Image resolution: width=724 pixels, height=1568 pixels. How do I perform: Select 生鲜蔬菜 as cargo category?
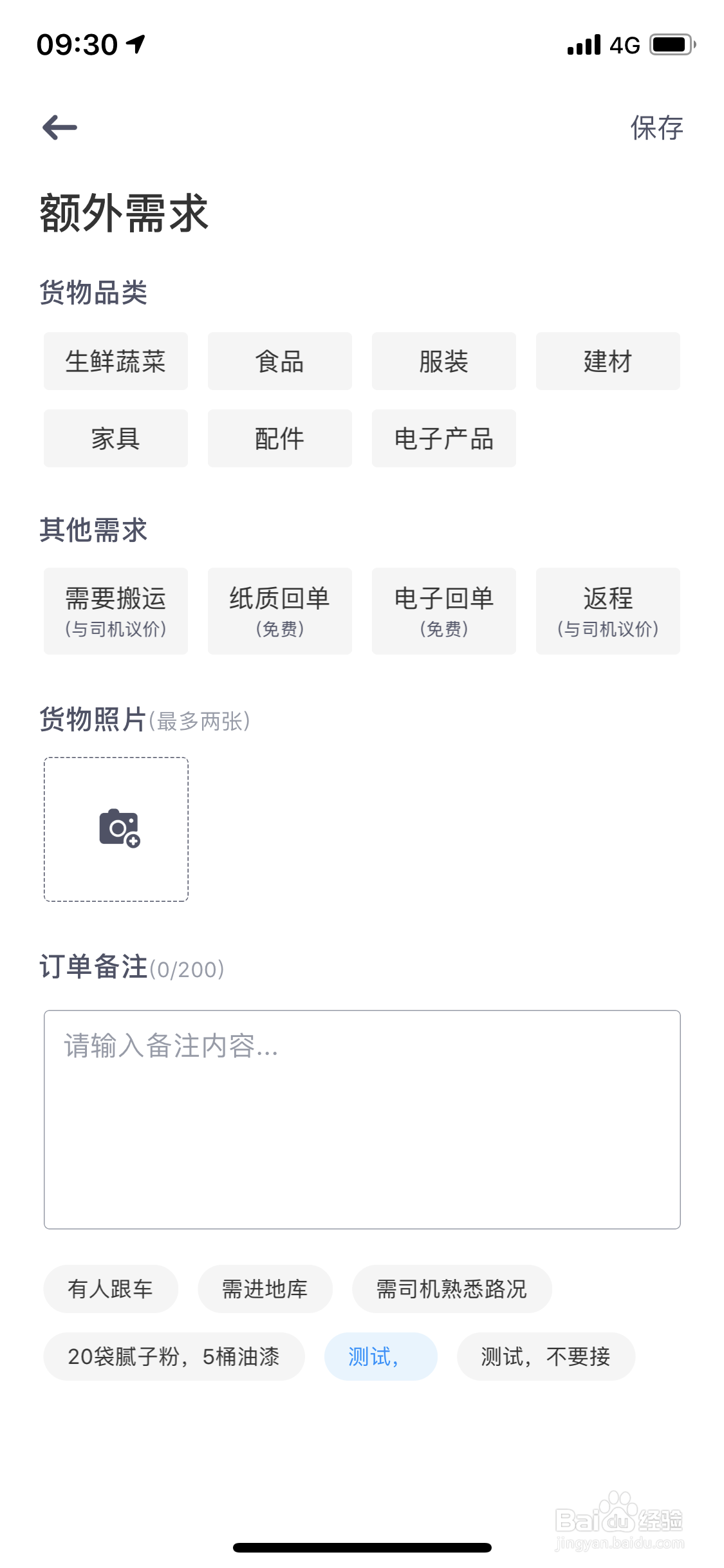tap(115, 361)
